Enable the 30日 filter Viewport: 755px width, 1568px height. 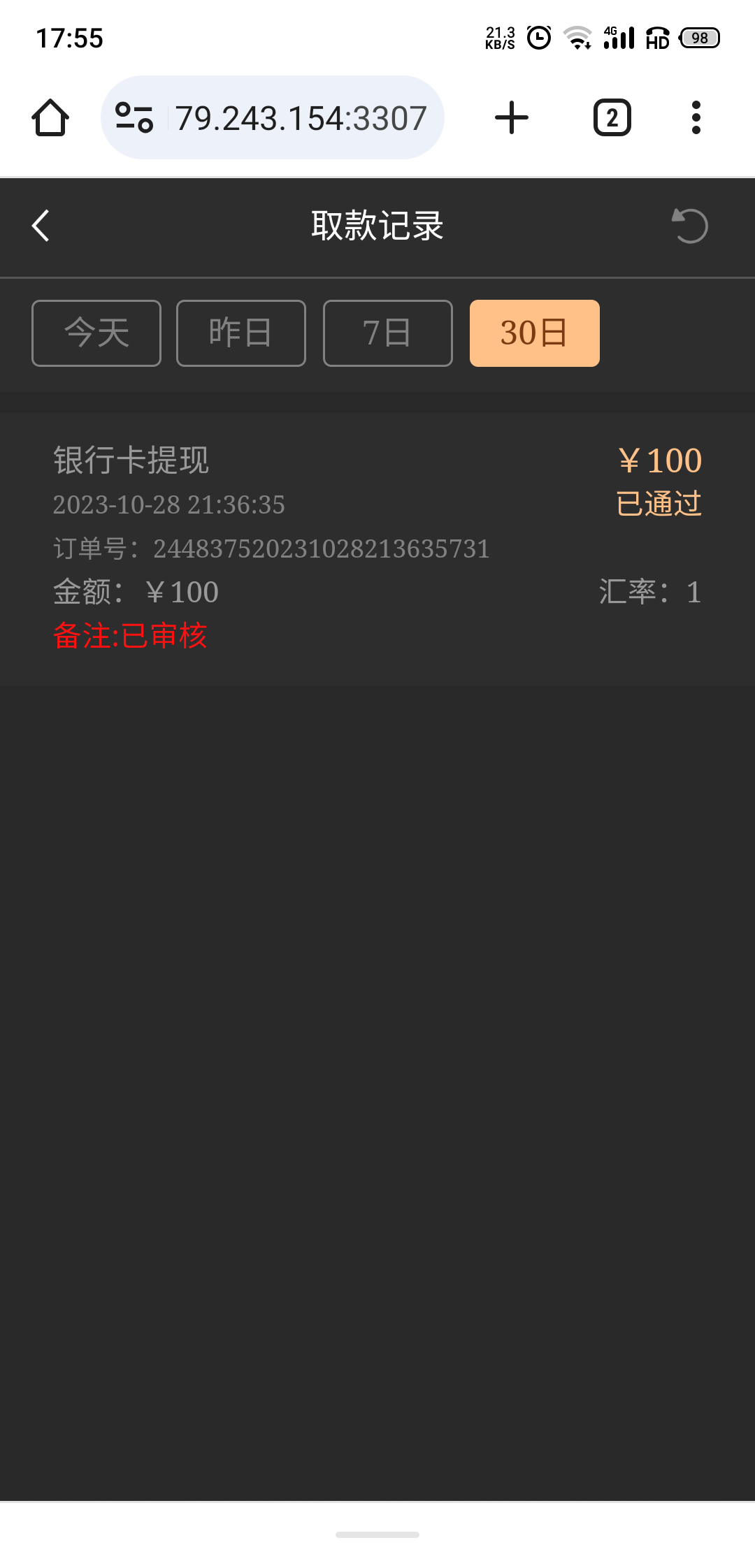tap(534, 333)
